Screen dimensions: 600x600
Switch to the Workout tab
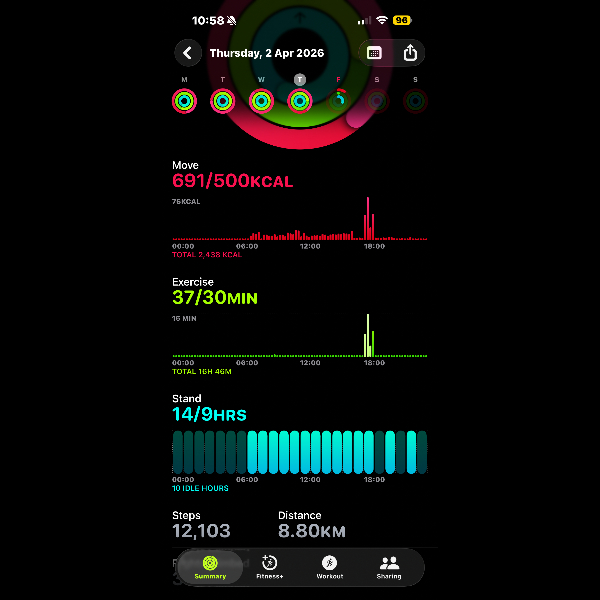point(329,567)
